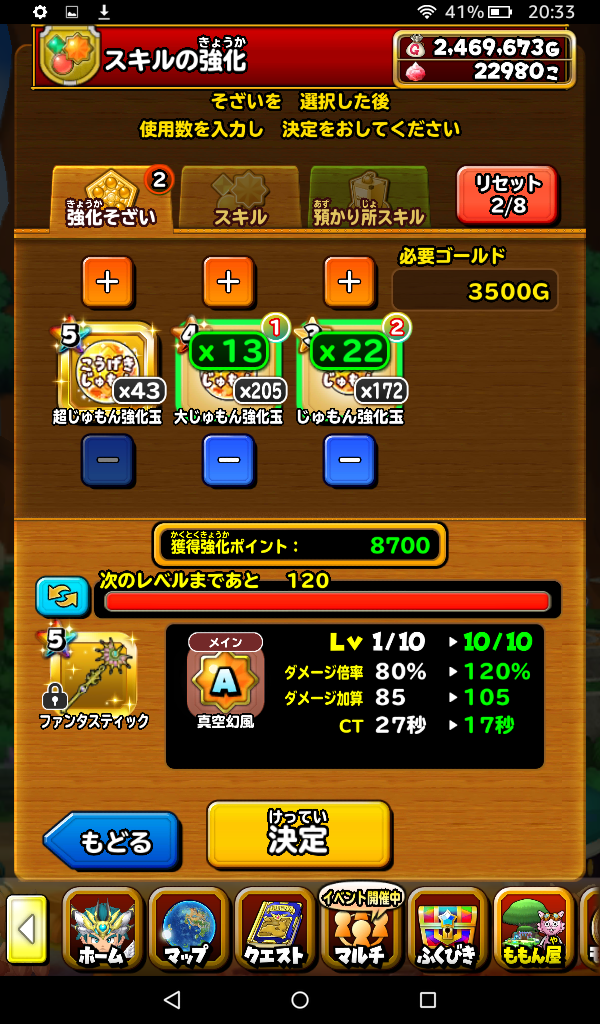The height and width of the screenshot is (1024, 600).
Task: Decrease じゅもん強化玉 count with minus
Action: 349,460
